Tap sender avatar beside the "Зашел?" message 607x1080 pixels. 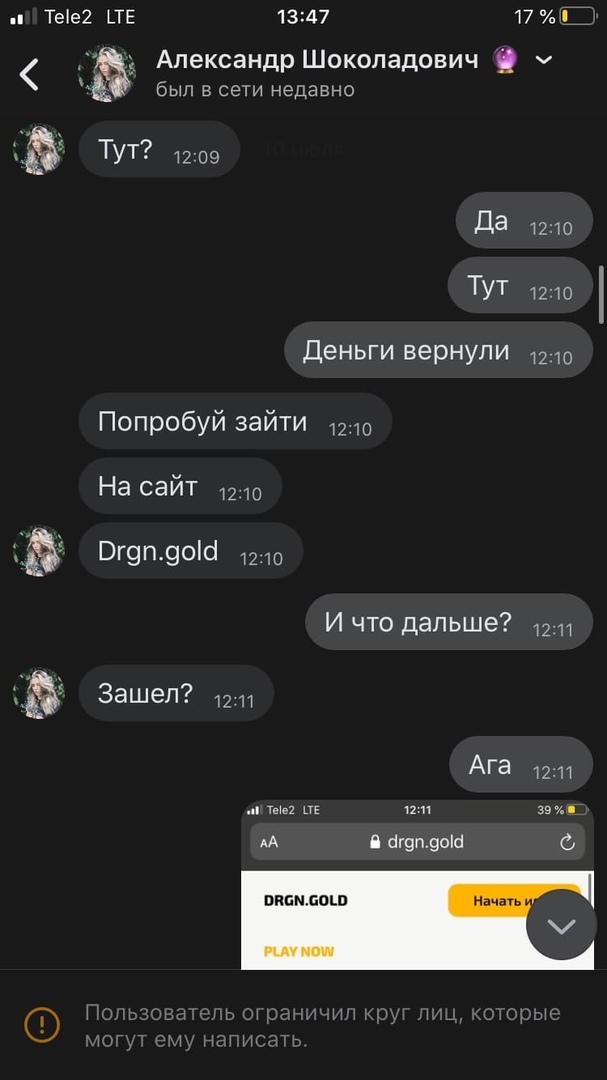[39, 694]
